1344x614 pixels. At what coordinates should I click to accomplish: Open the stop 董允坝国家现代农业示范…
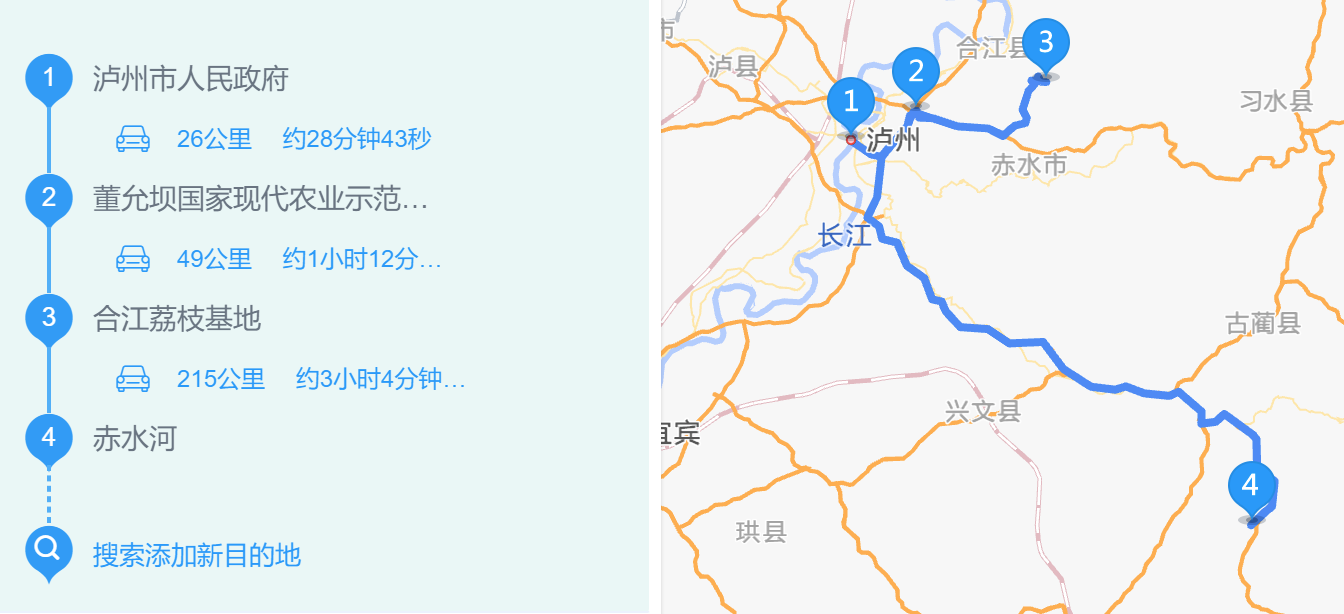(x=260, y=199)
